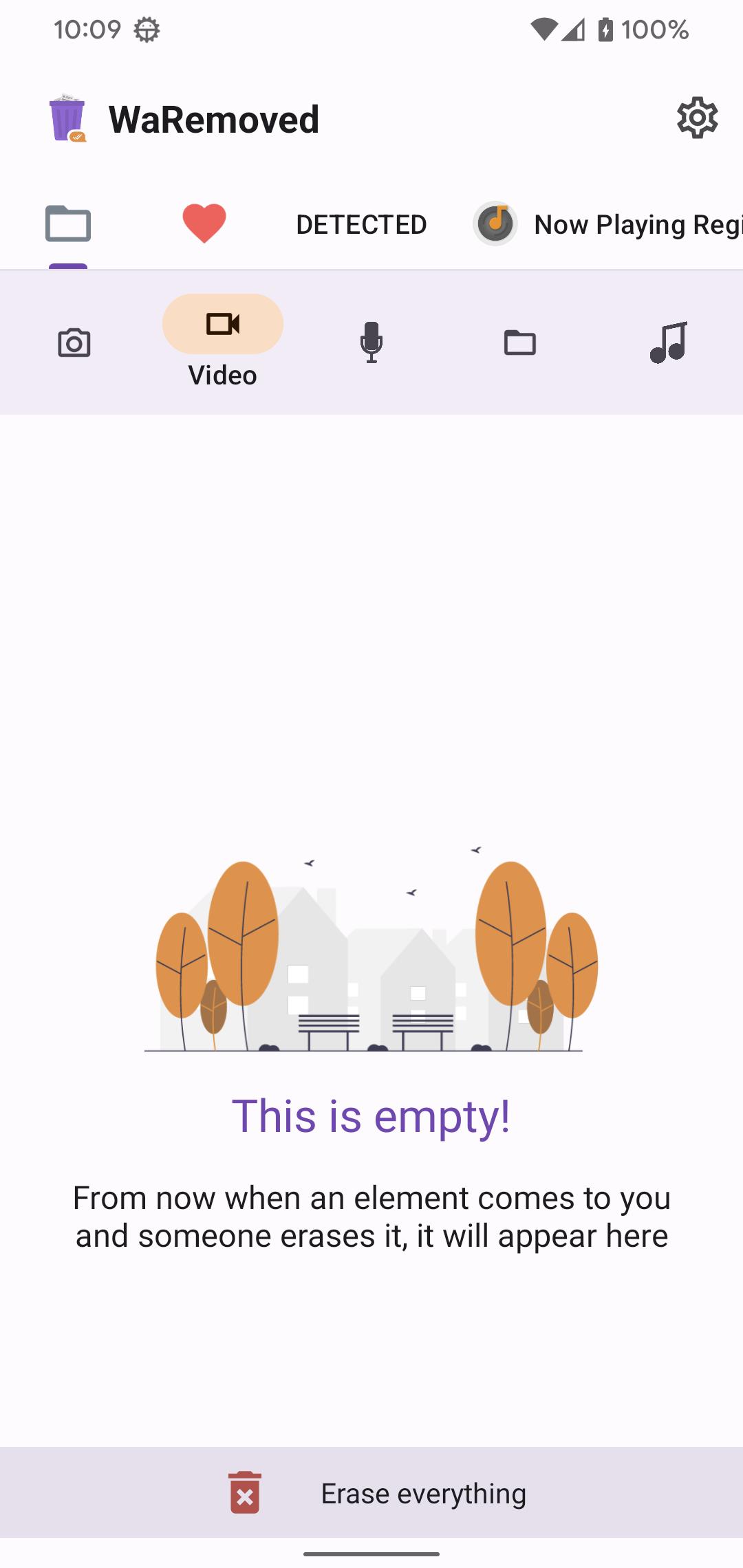Image resolution: width=743 pixels, height=1568 pixels.
Task: Switch to the favorites heart tab
Action: pos(204,224)
